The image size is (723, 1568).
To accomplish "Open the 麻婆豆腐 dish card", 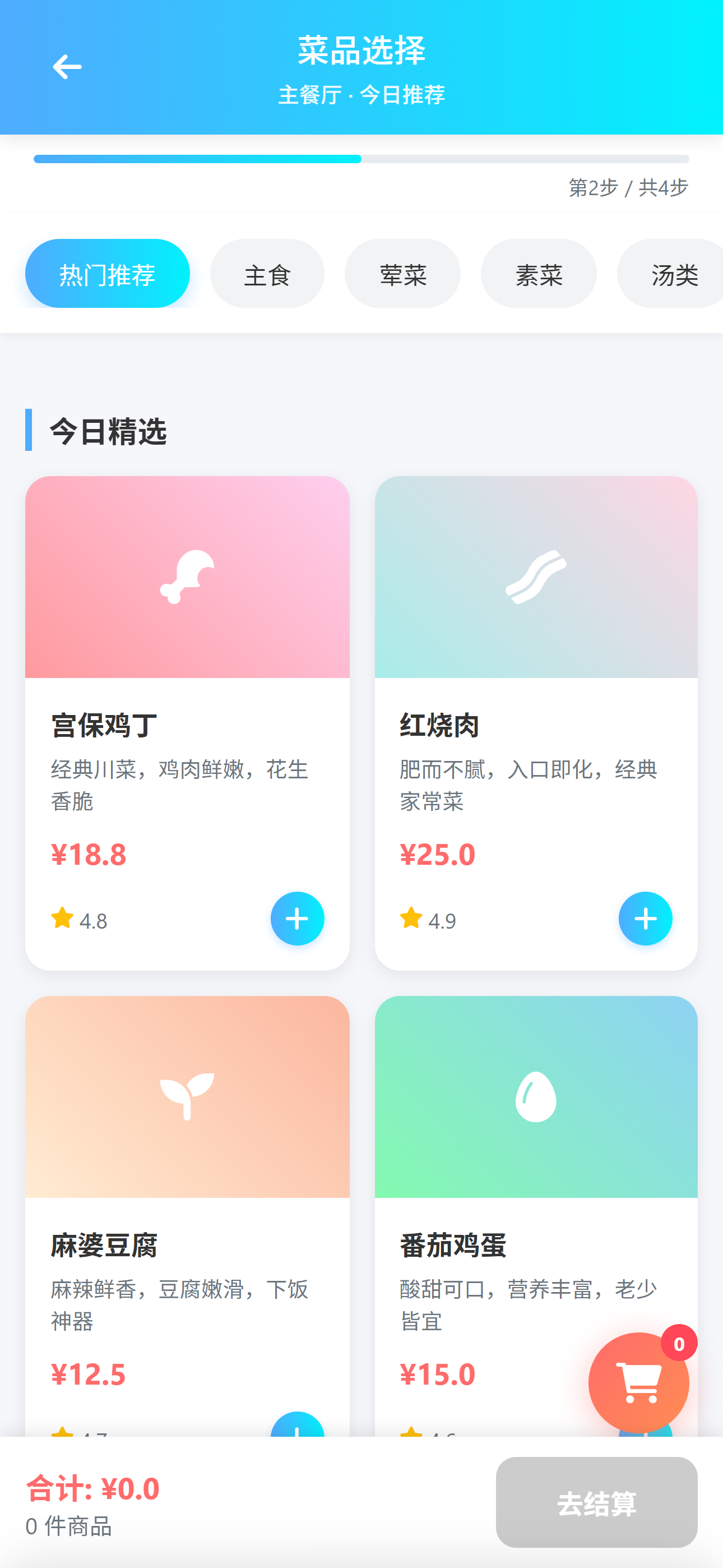I will click(x=187, y=1216).
